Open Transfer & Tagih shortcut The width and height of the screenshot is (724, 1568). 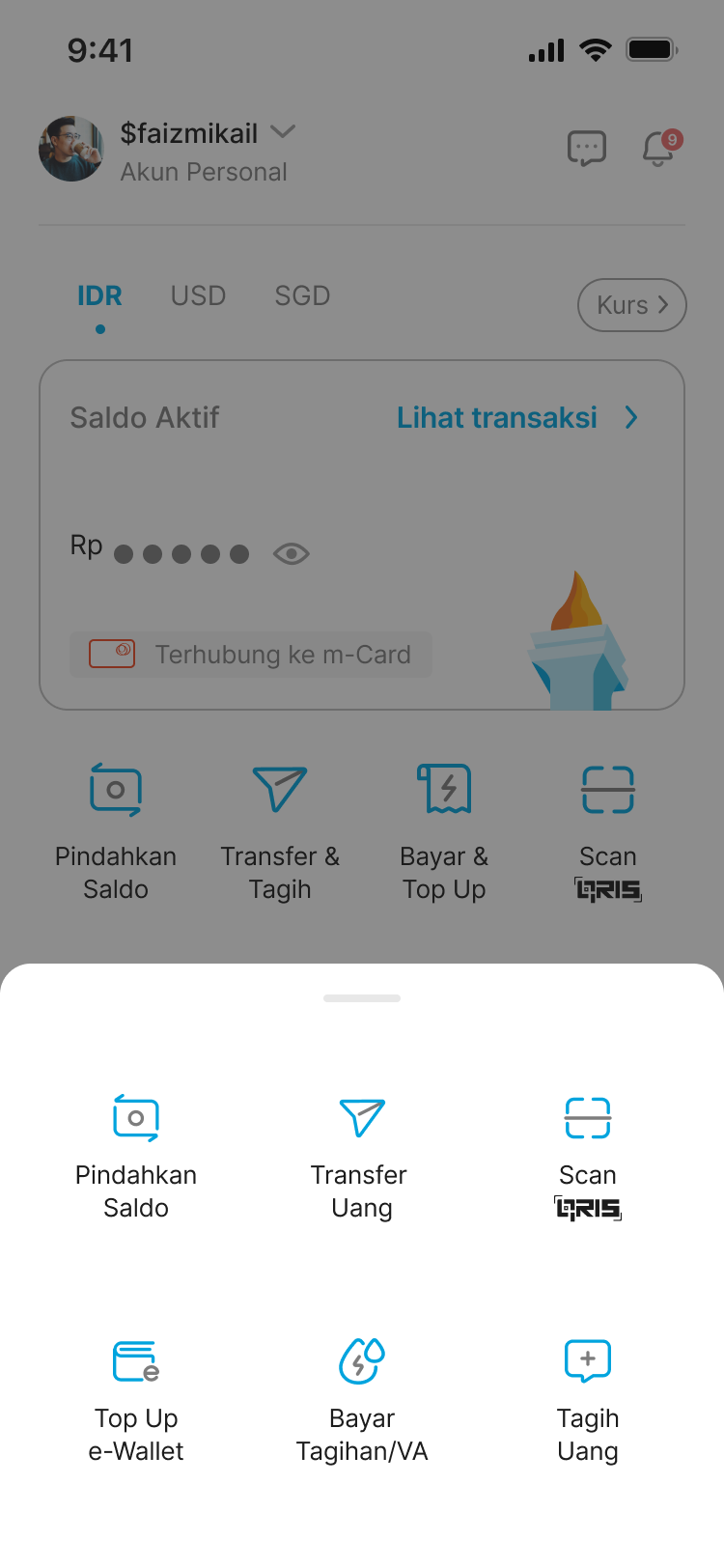coord(280,831)
